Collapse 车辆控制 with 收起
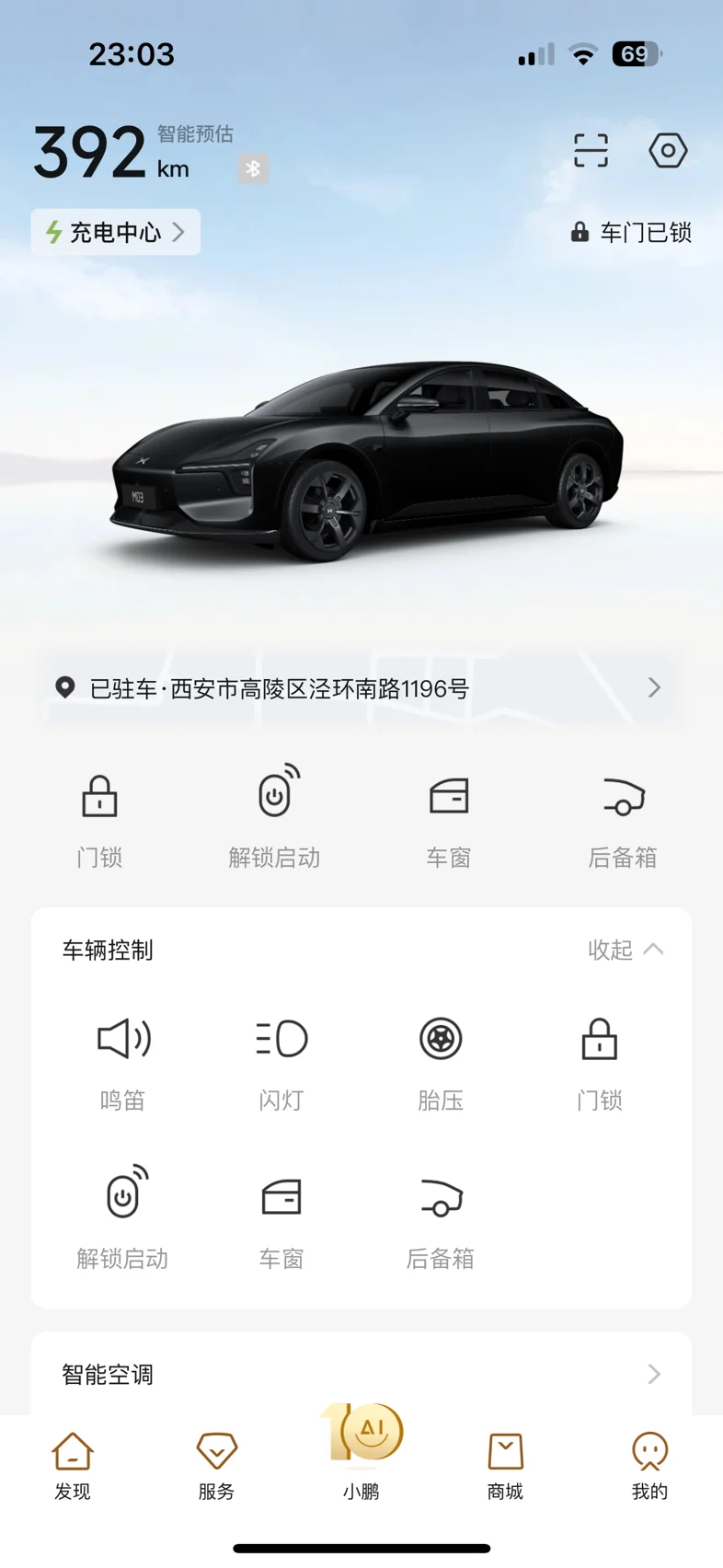The height and width of the screenshot is (1568, 723). (x=625, y=949)
